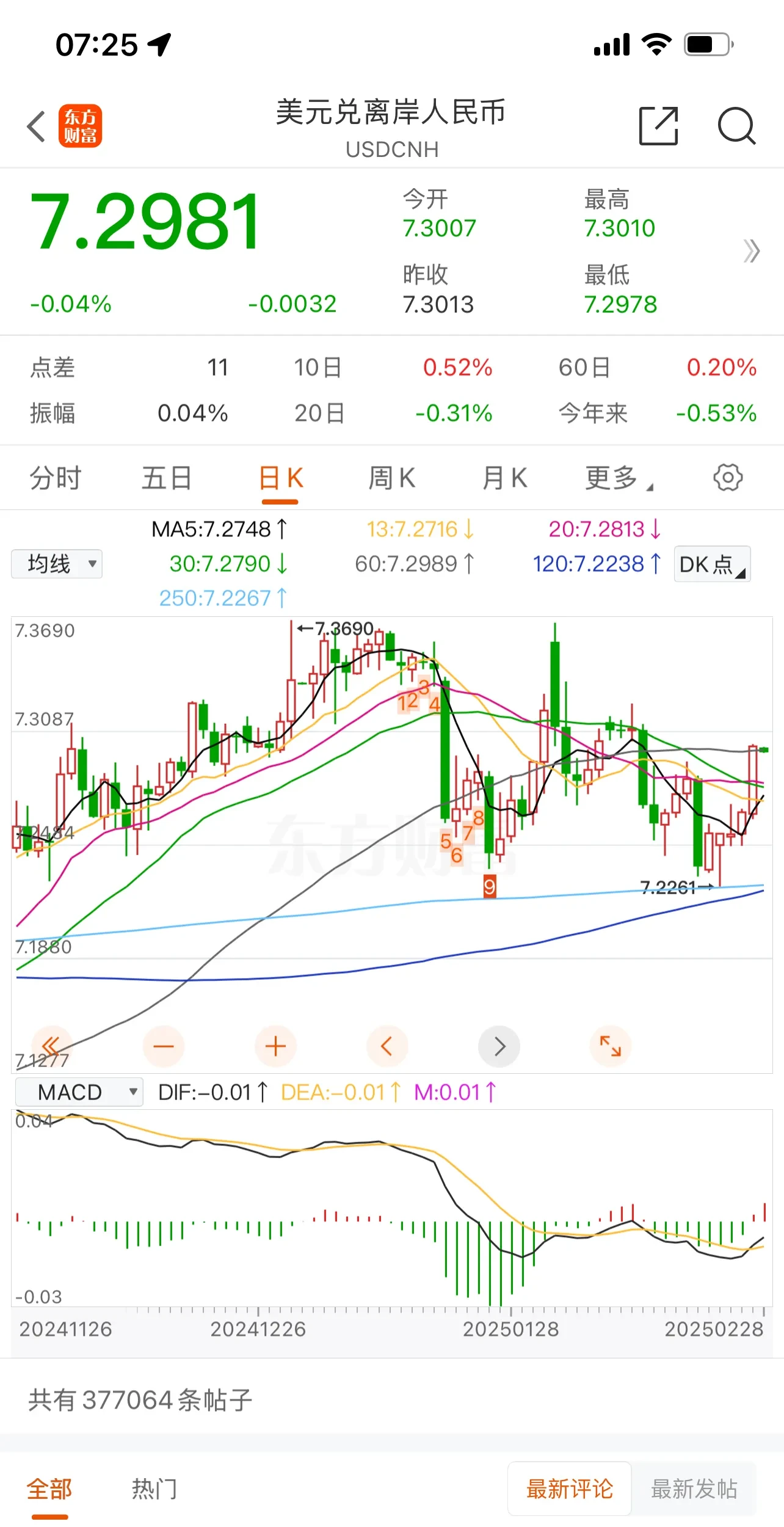The height and width of the screenshot is (1527, 784).
Task: Tap the 东方财富 logo icon
Action: tap(81, 126)
